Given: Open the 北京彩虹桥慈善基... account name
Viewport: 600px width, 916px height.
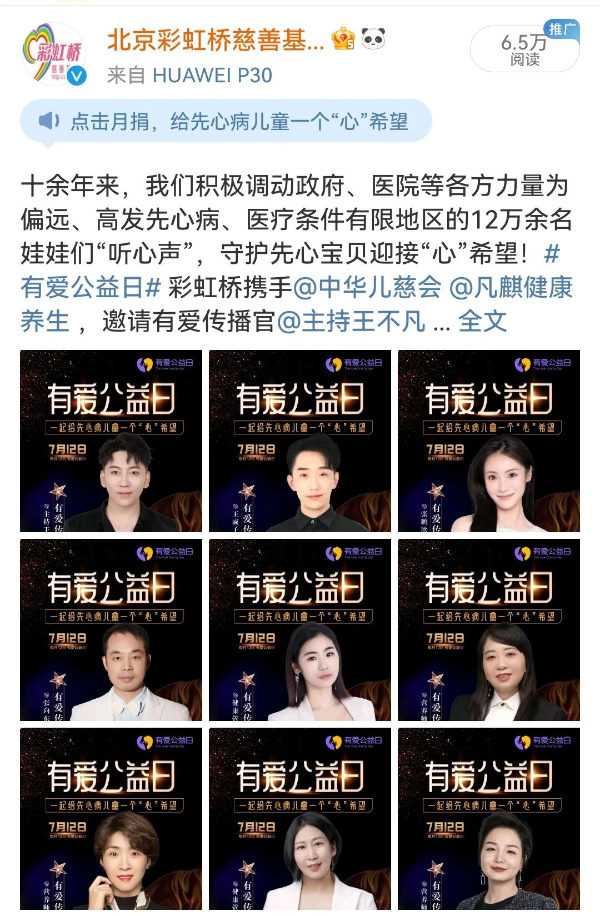Looking at the screenshot, I should (215, 40).
